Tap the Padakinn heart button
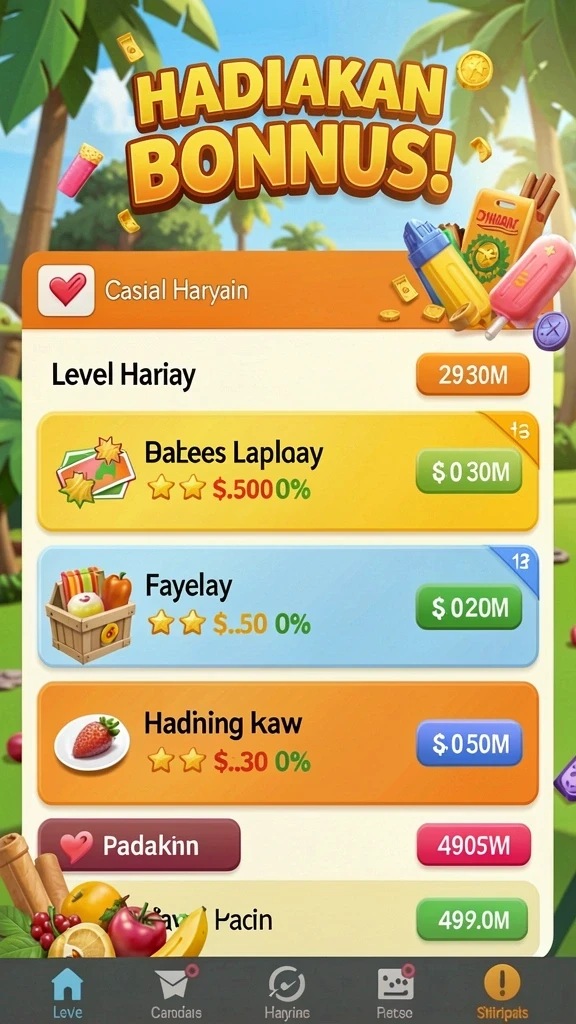 [139, 845]
